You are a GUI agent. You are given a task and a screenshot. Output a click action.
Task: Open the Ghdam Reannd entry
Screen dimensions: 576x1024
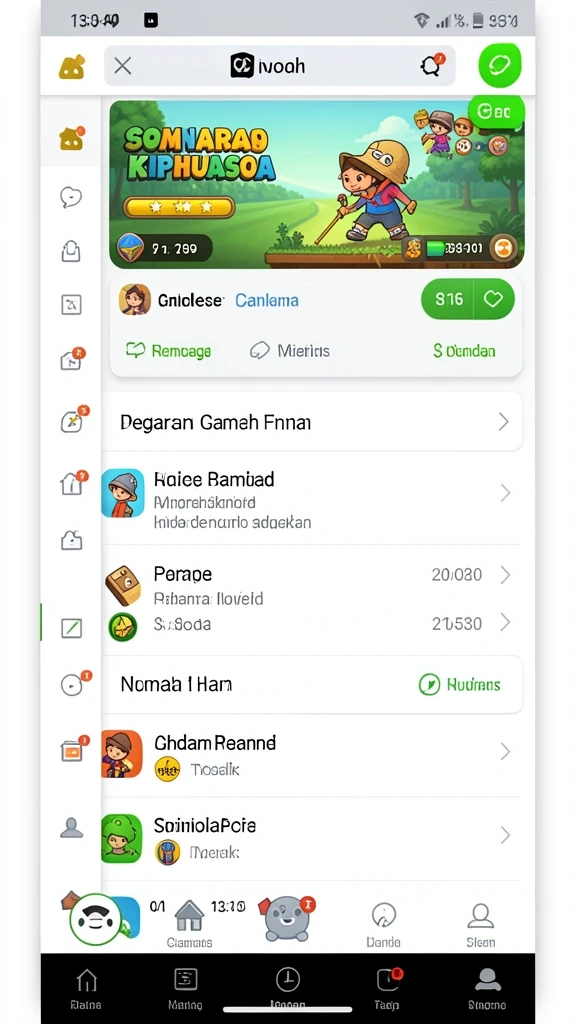[312, 754]
